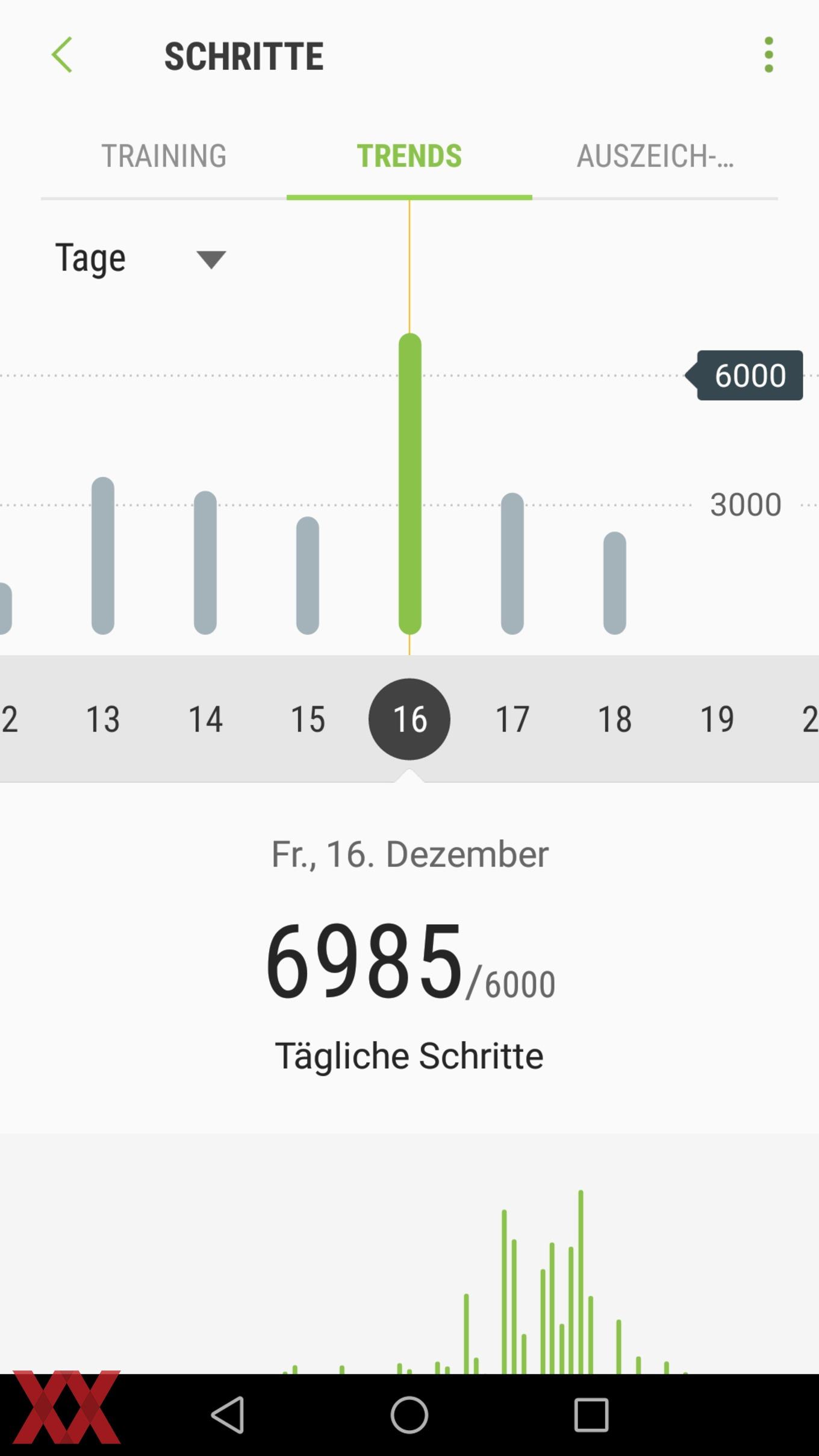Image resolution: width=819 pixels, height=1456 pixels.
Task: Jump to day 18 in the date strip
Action: pyautogui.click(x=615, y=719)
